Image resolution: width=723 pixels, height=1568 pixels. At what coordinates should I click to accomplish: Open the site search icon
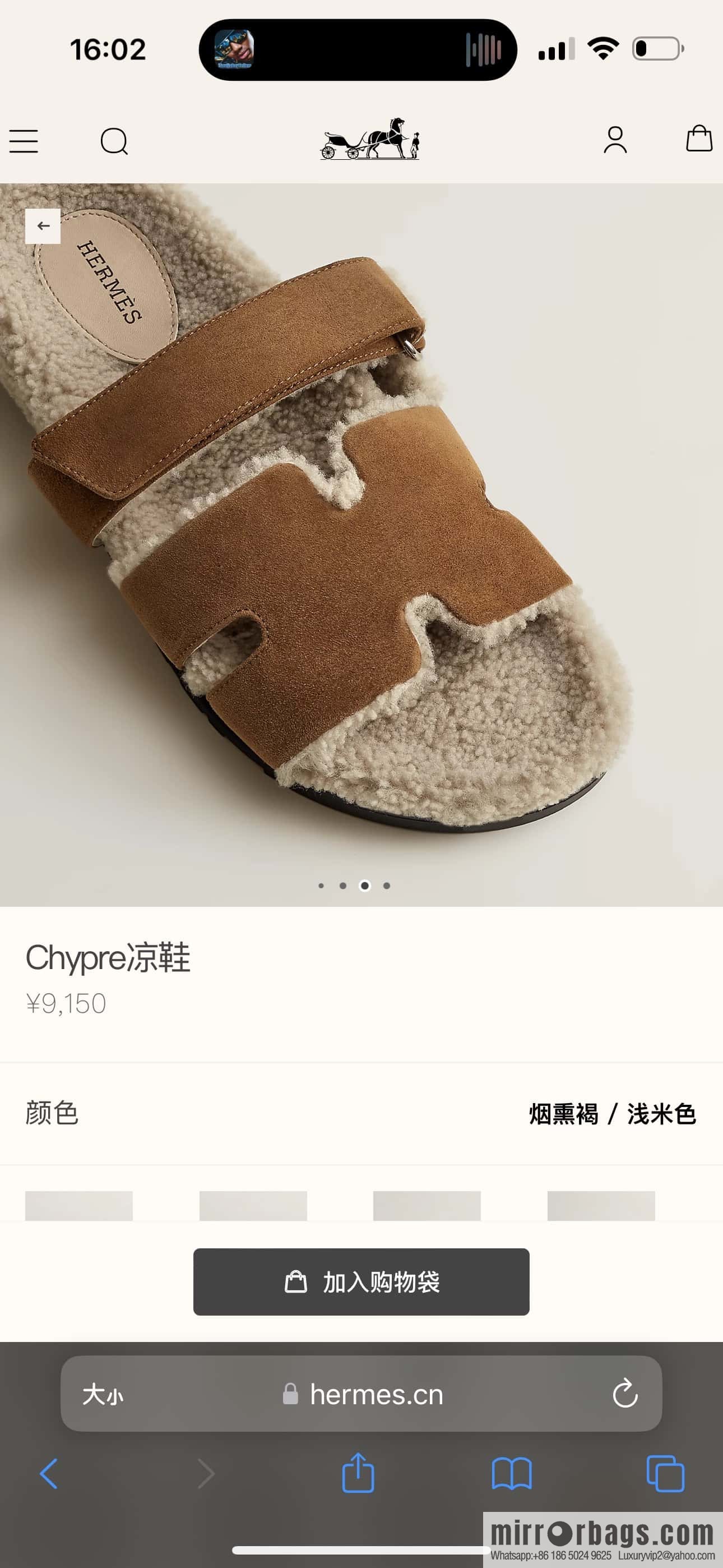pyautogui.click(x=114, y=142)
